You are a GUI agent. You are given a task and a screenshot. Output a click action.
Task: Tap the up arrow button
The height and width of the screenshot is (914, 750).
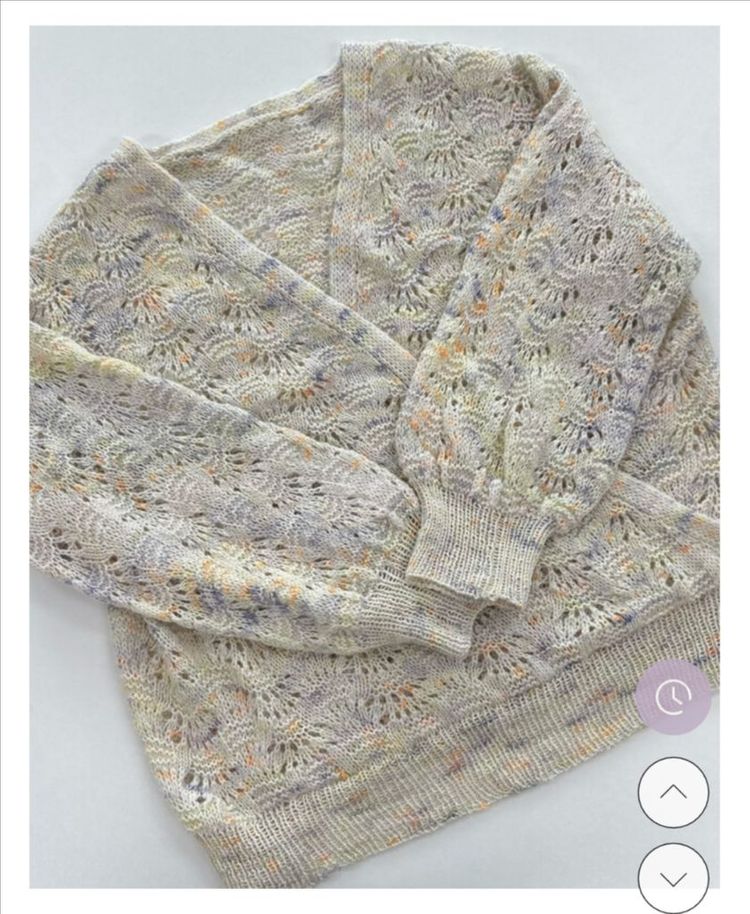point(673,792)
